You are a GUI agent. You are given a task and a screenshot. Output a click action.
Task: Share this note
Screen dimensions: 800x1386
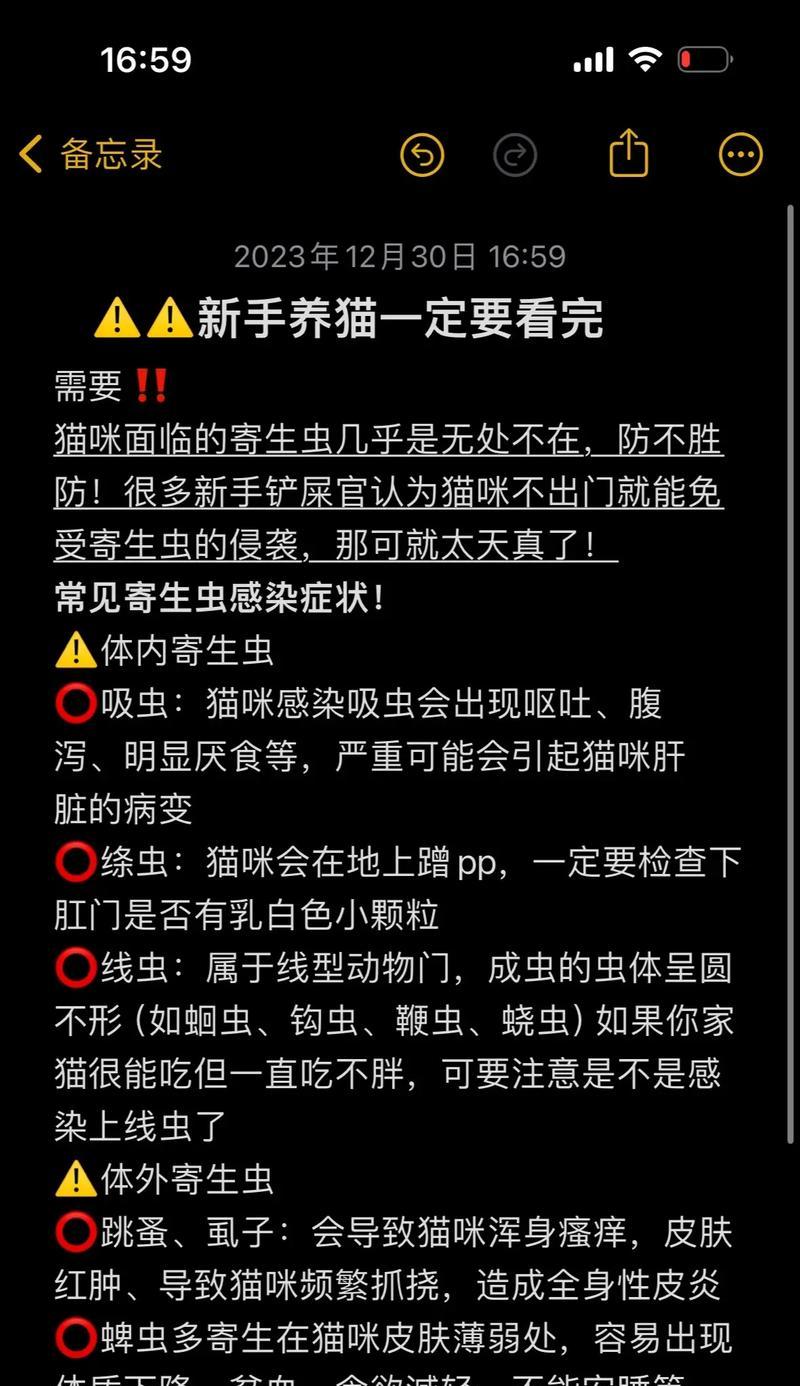coord(629,155)
